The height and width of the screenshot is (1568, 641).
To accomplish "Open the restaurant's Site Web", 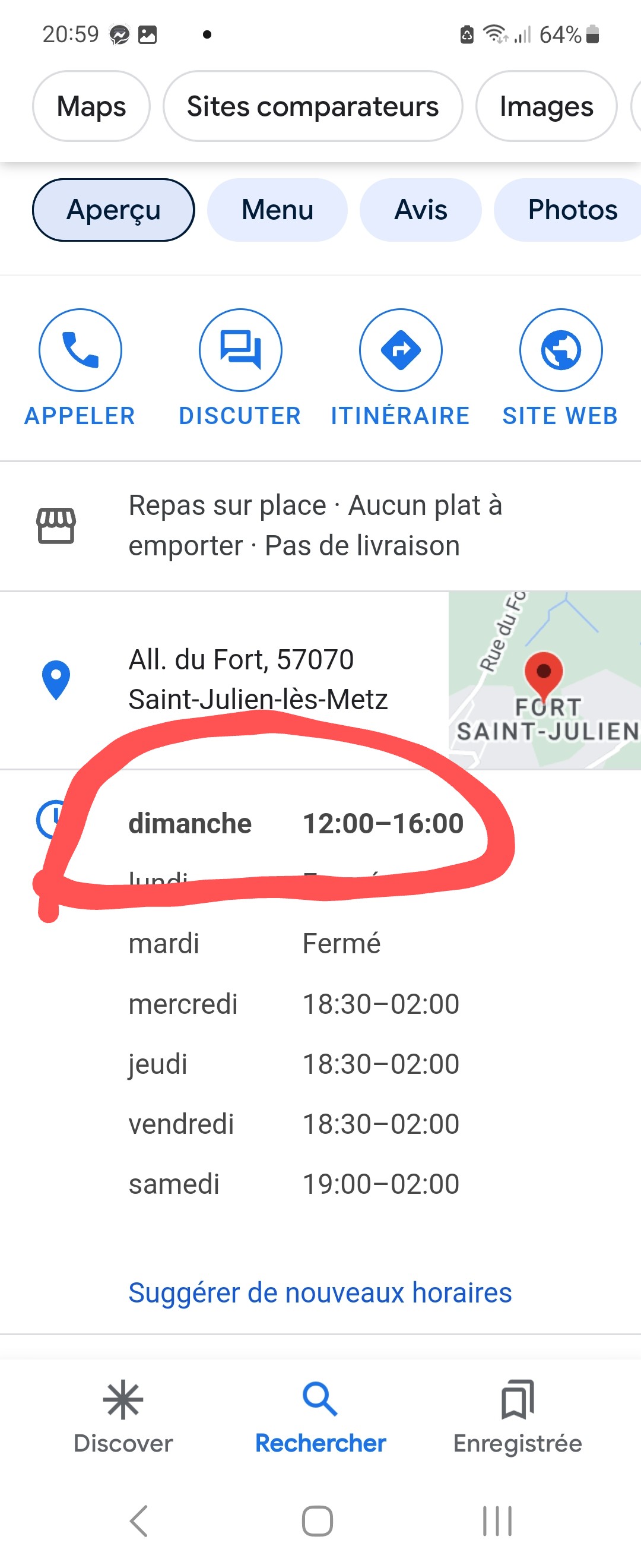I will pyautogui.click(x=560, y=366).
